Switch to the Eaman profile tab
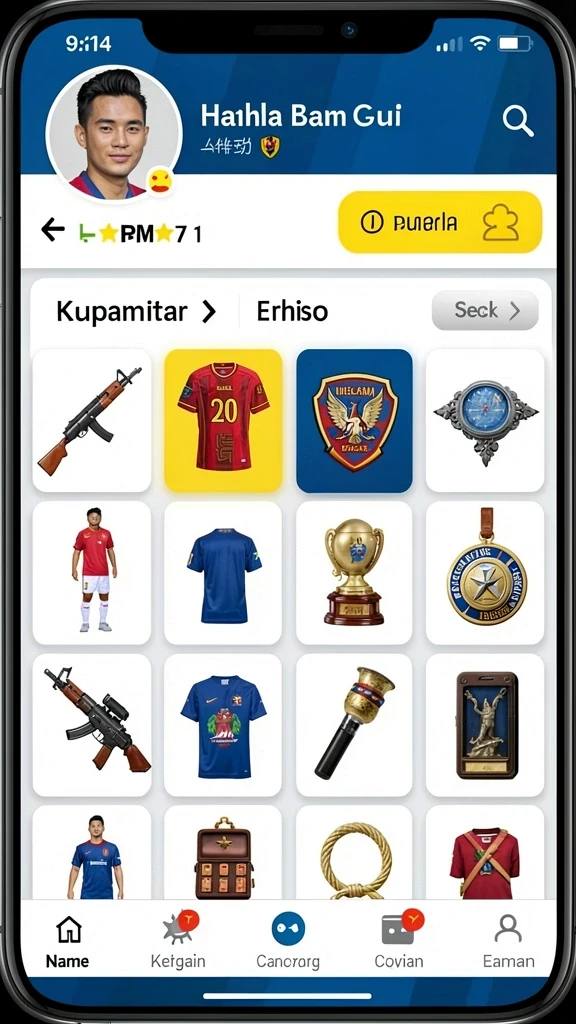576x1024 pixels. (x=508, y=939)
